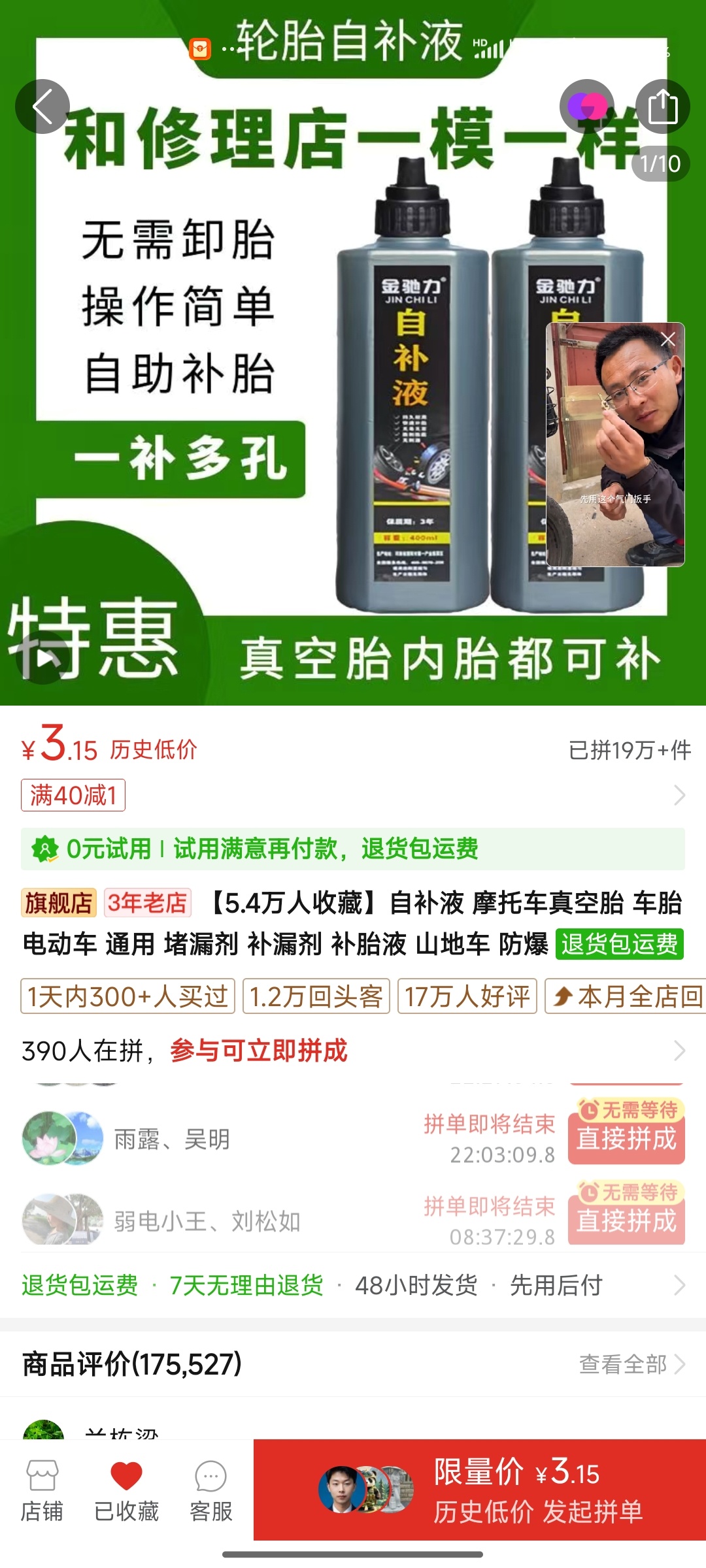Share this product via the share icon
The height and width of the screenshot is (1568, 706).
(662, 106)
